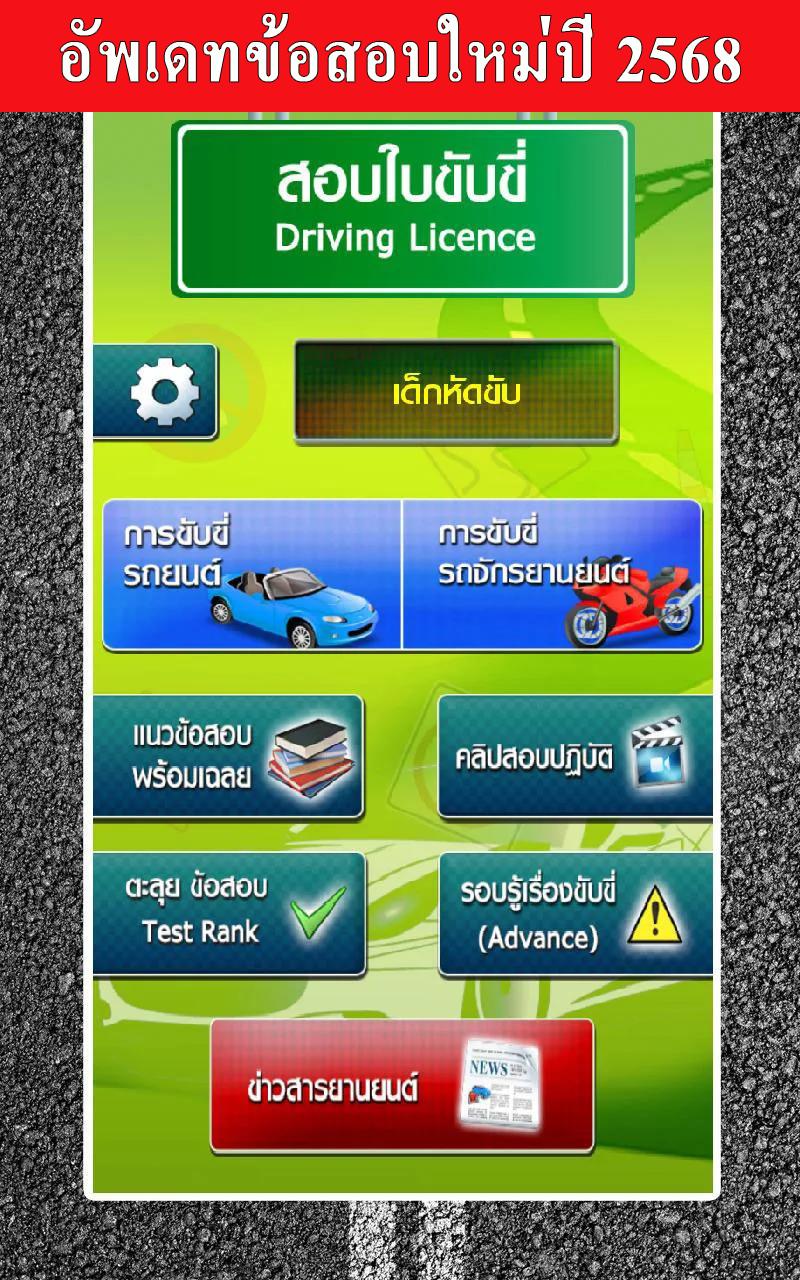Open the app settings gear icon
800x1280 pixels.
[x=166, y=390]
